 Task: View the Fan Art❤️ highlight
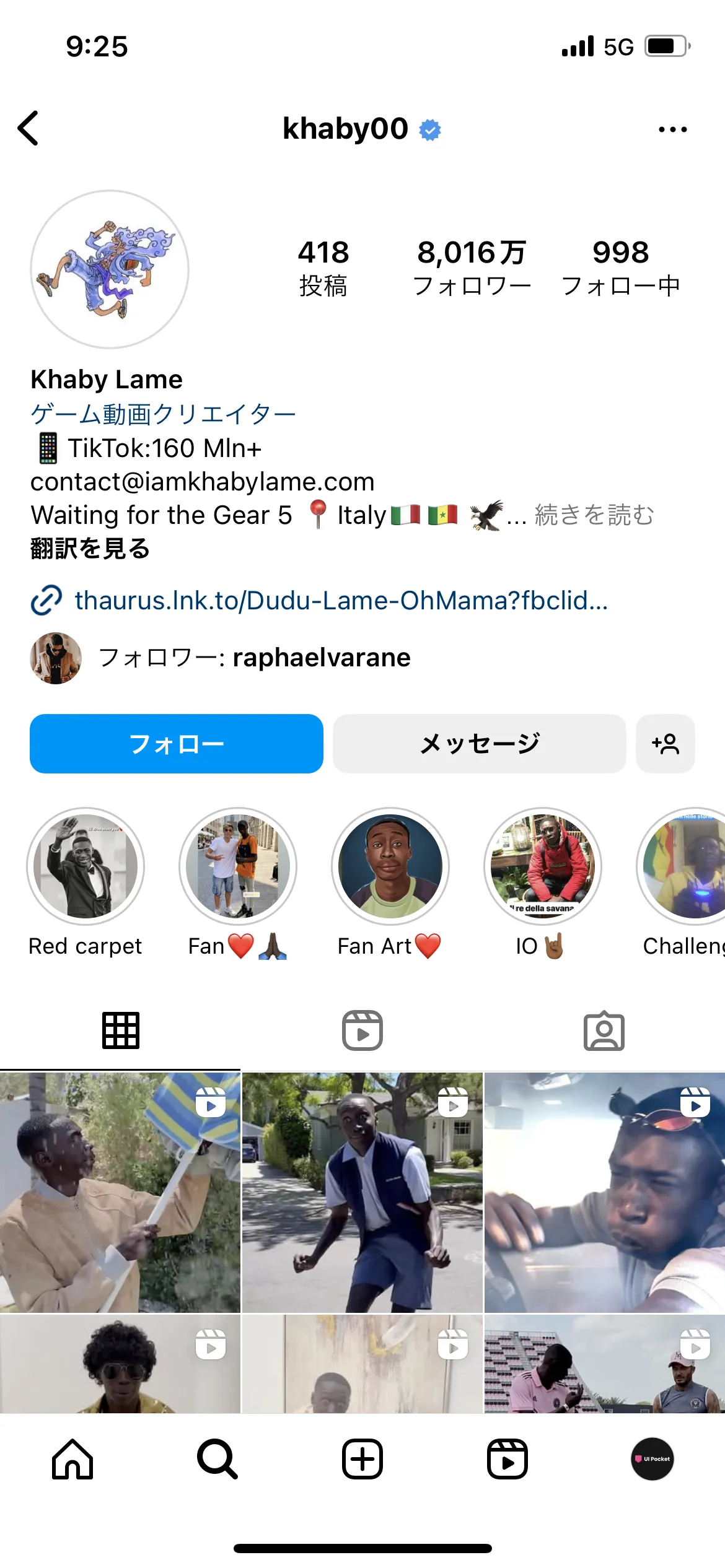point(390,866)
